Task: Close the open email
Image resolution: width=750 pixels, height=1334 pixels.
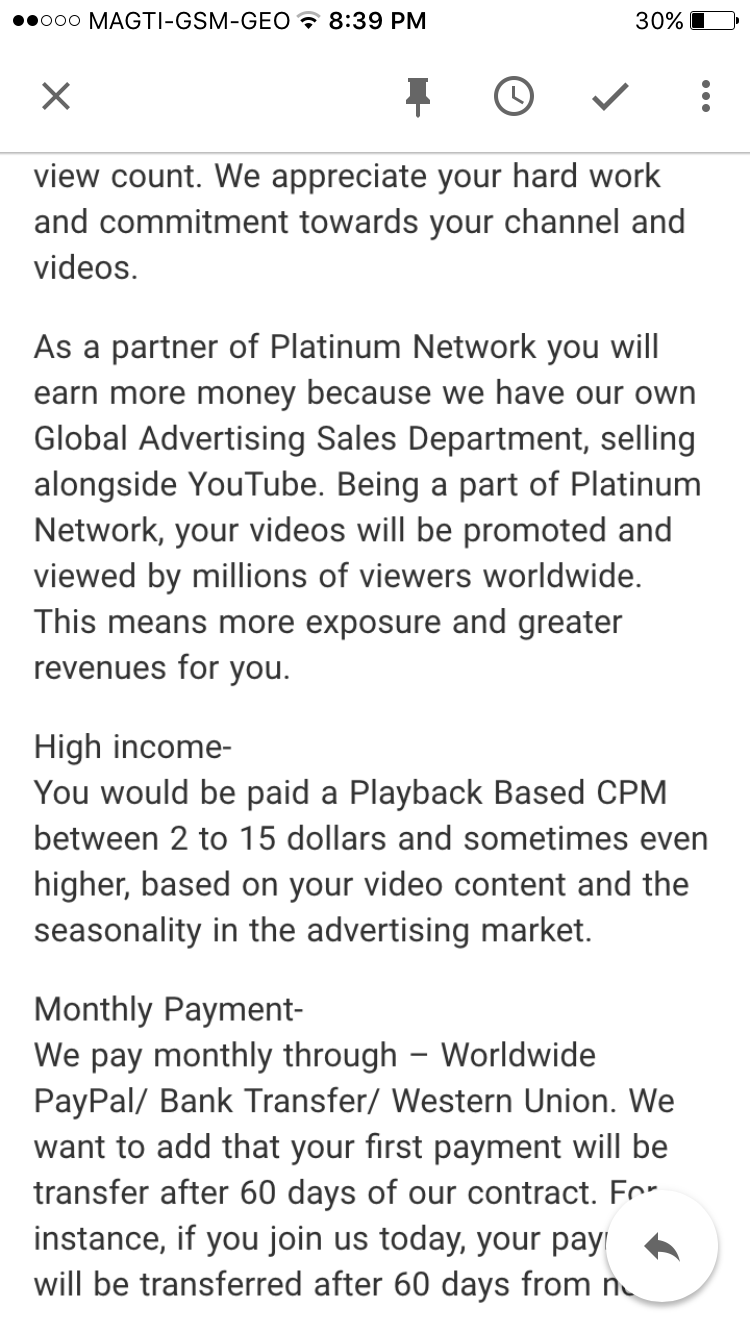Action: tap(56, 96)
